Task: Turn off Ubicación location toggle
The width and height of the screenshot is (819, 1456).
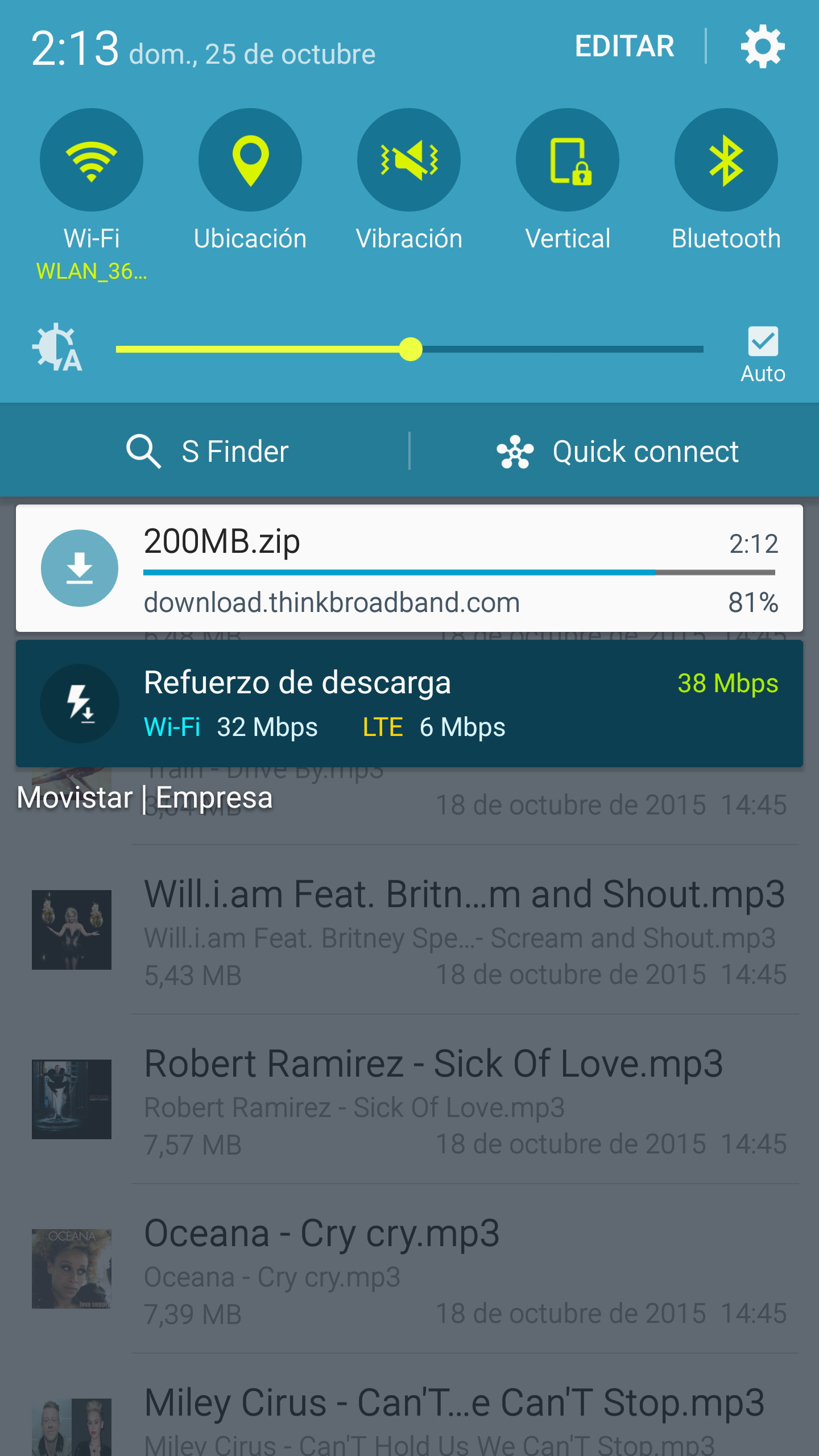Action: [x=250, y=160]
